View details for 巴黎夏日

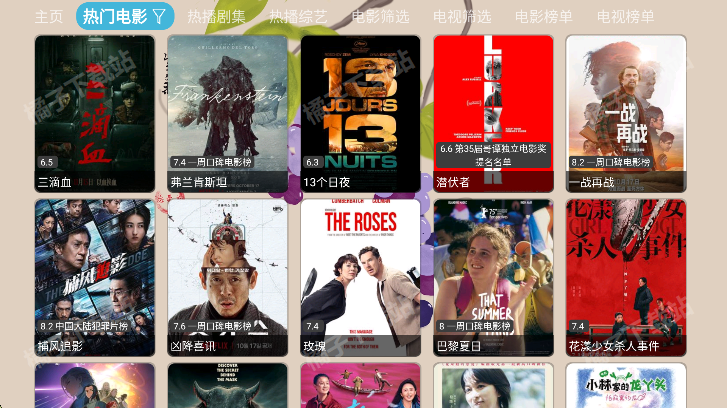coord(493,276)
